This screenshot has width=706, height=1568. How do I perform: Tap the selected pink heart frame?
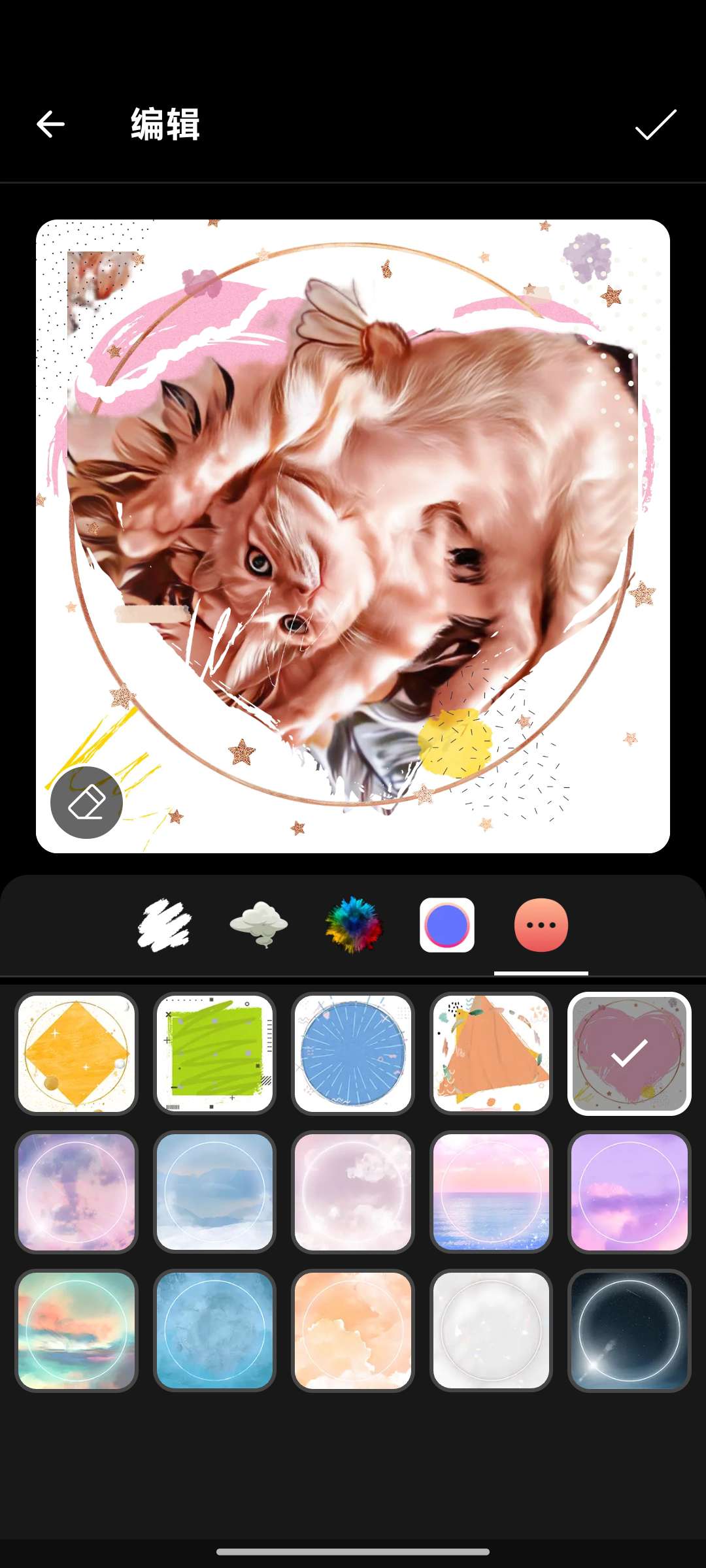click(630, 1053)
